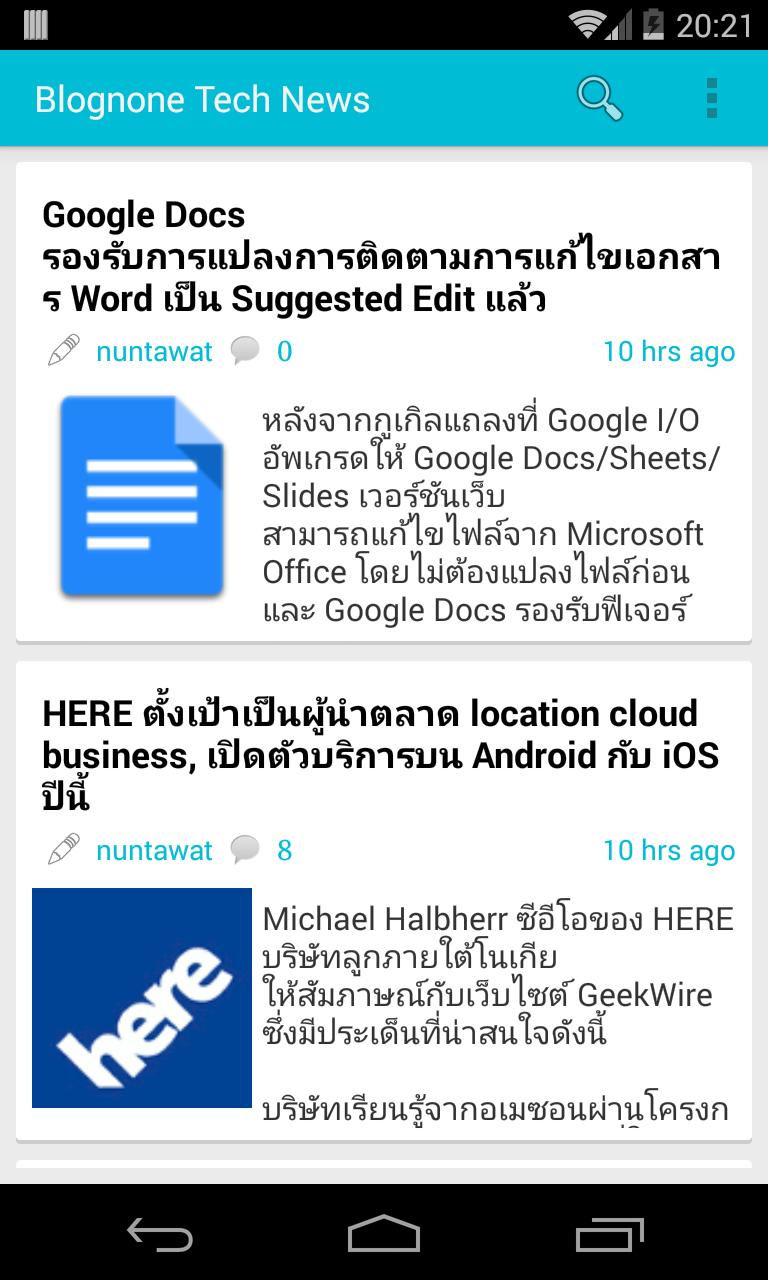Viewport: 768px width, 1280px height.
Task: Open the overflow menu
Action: pyautogui.click(x=712, y=98)
